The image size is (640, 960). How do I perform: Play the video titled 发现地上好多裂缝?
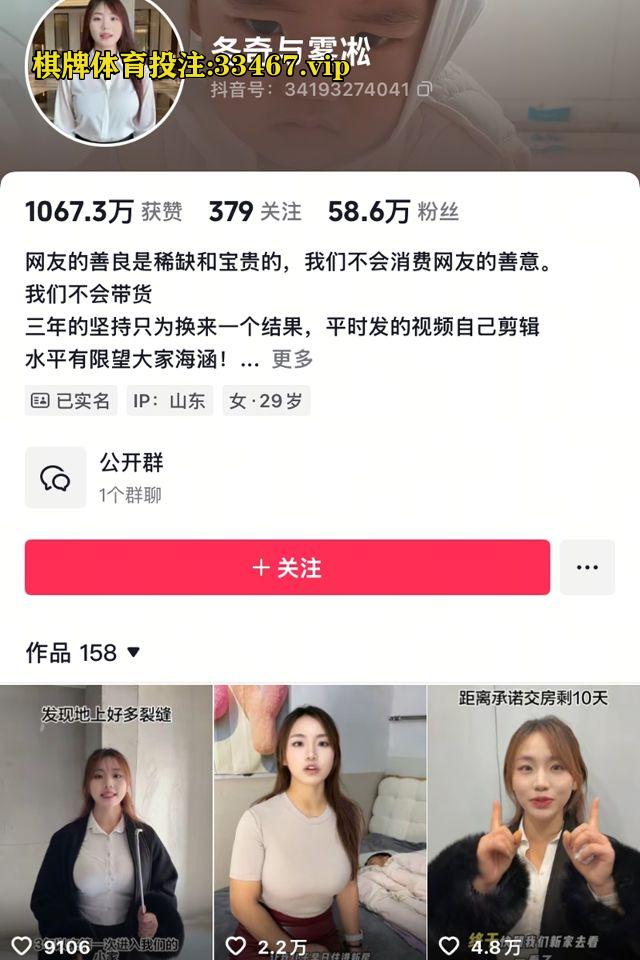pyautogui.click(x=106, y=822)
